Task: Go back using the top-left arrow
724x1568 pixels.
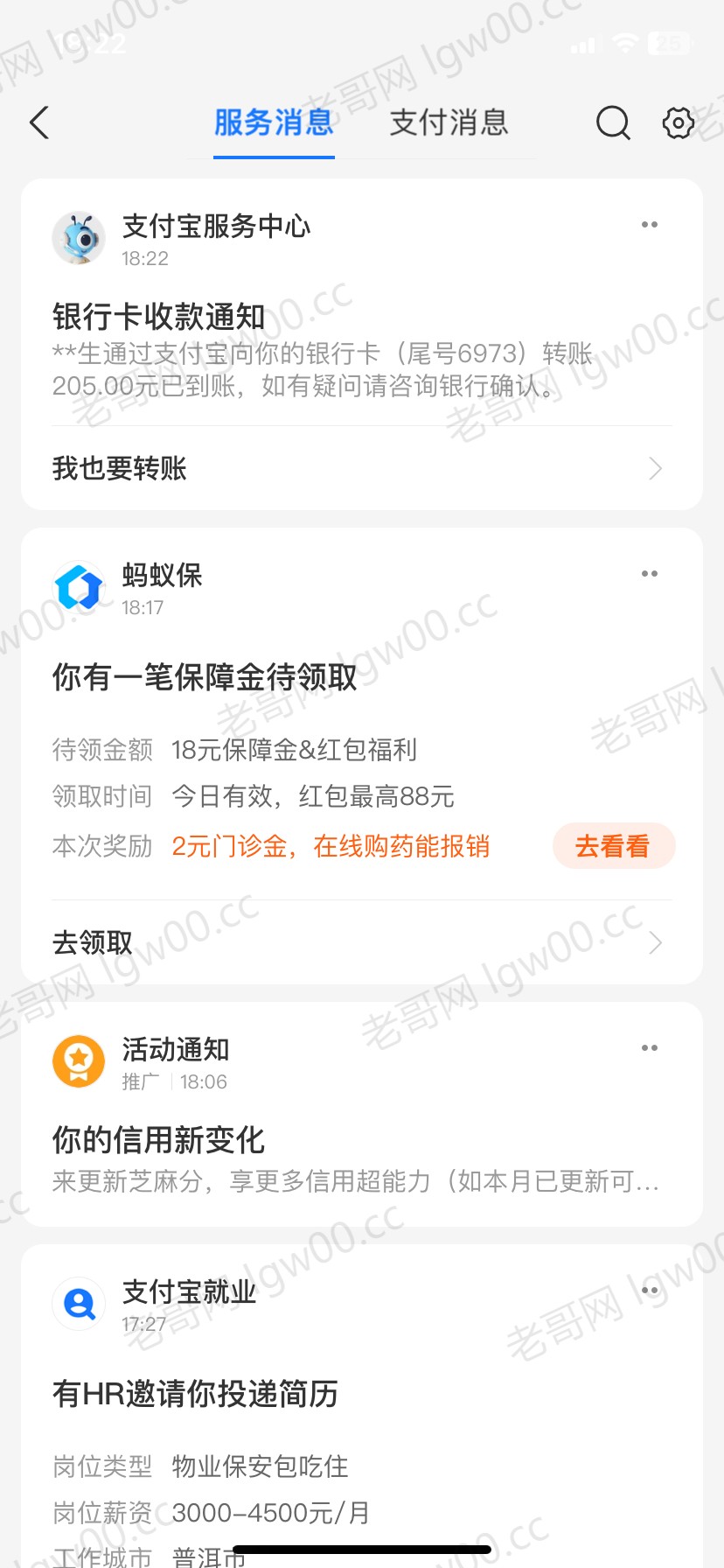Action: (x=39, y=122)
